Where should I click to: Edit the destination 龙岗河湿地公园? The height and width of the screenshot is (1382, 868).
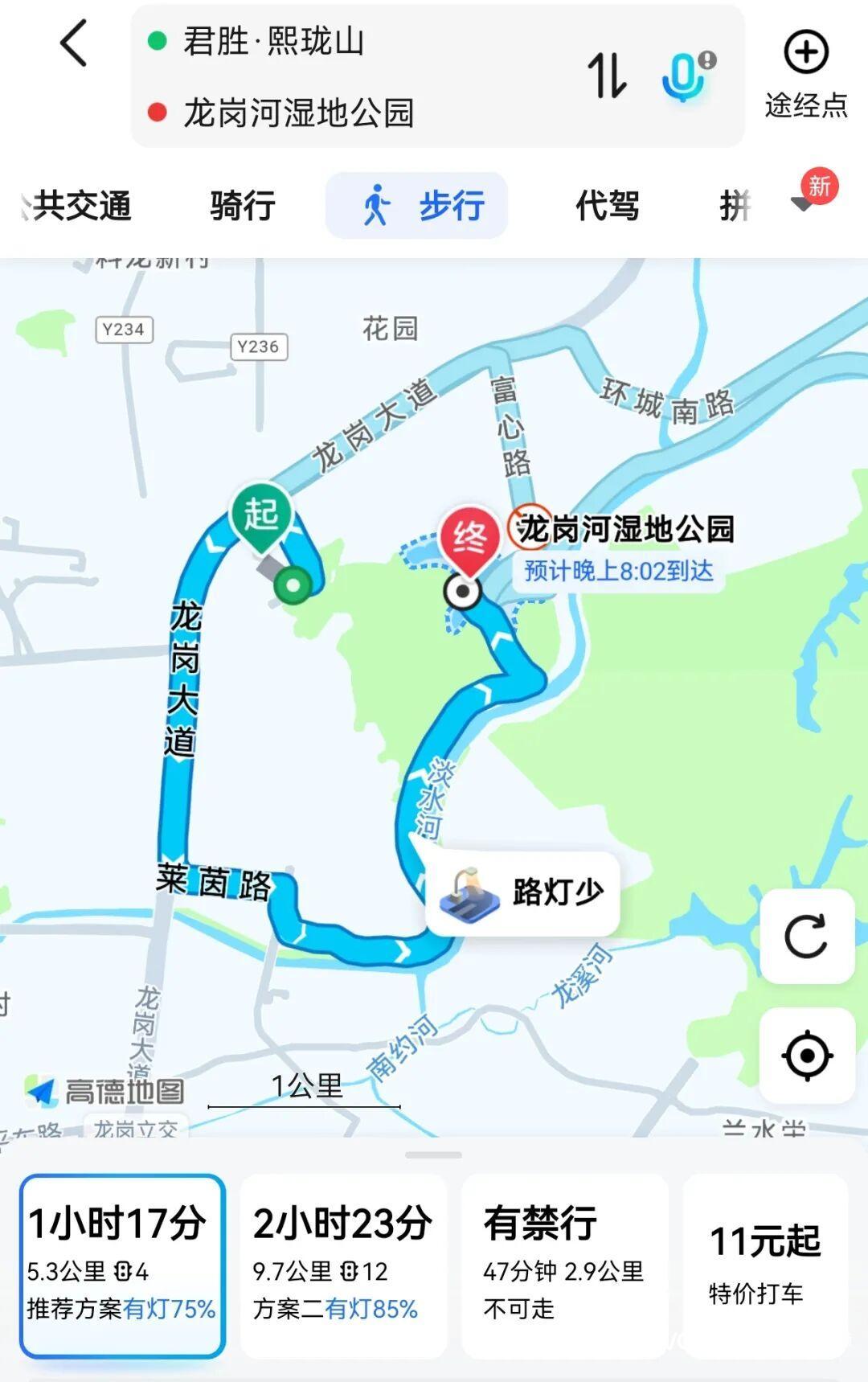pyautogui.click(x=298, y=113)
